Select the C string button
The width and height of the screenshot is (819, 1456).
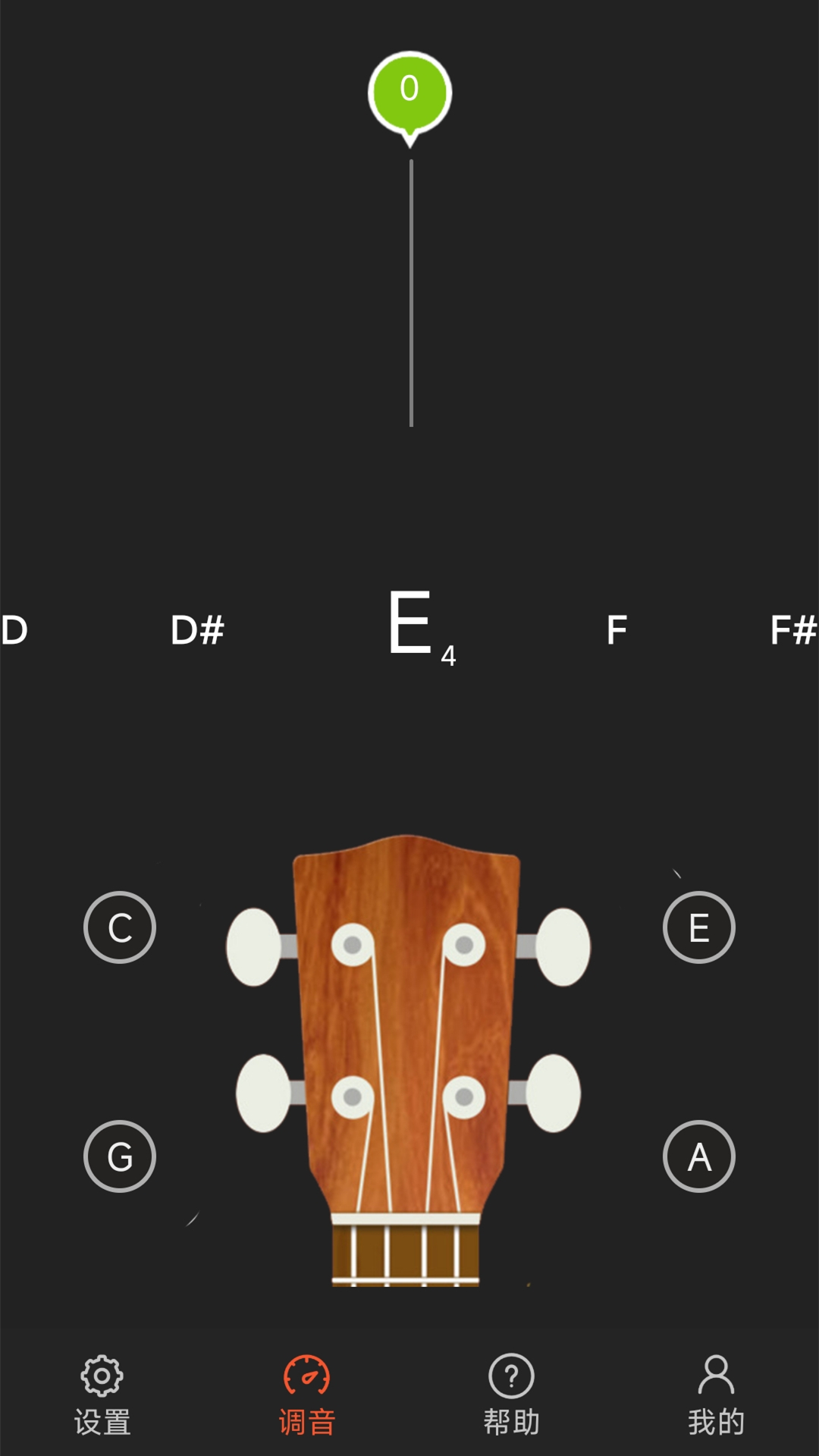pos(120,927)
